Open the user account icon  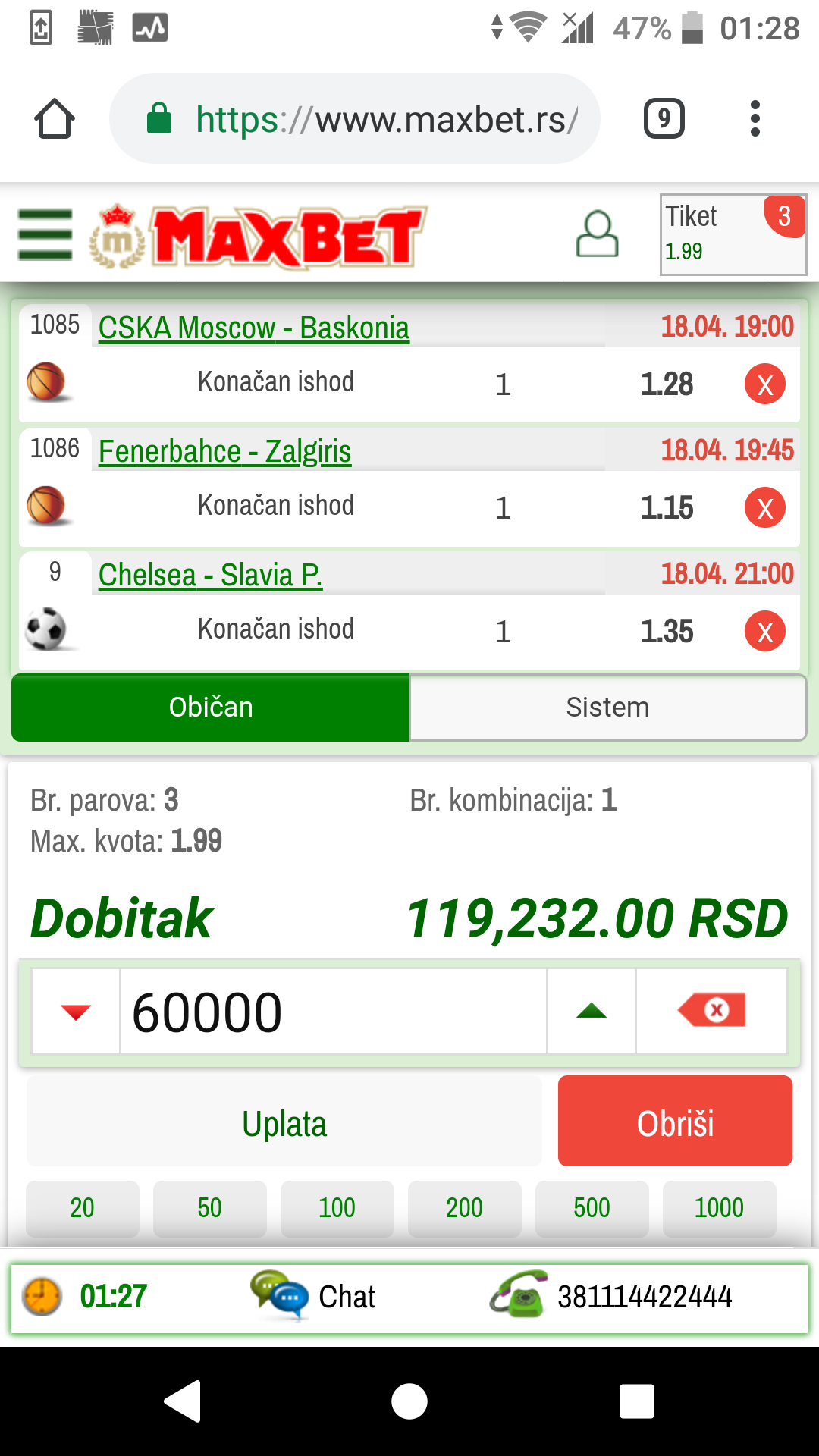pos(598,234)
